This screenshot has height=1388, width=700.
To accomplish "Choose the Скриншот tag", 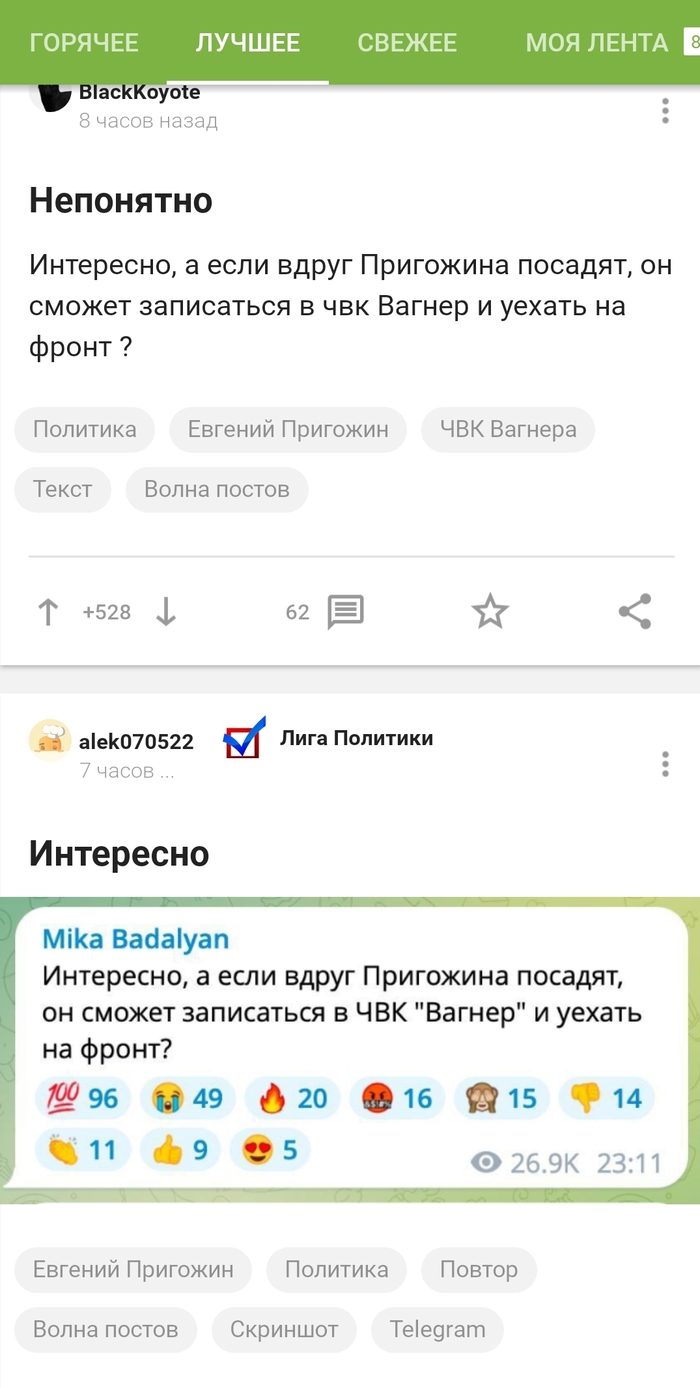I will (x=284, y=1330).
